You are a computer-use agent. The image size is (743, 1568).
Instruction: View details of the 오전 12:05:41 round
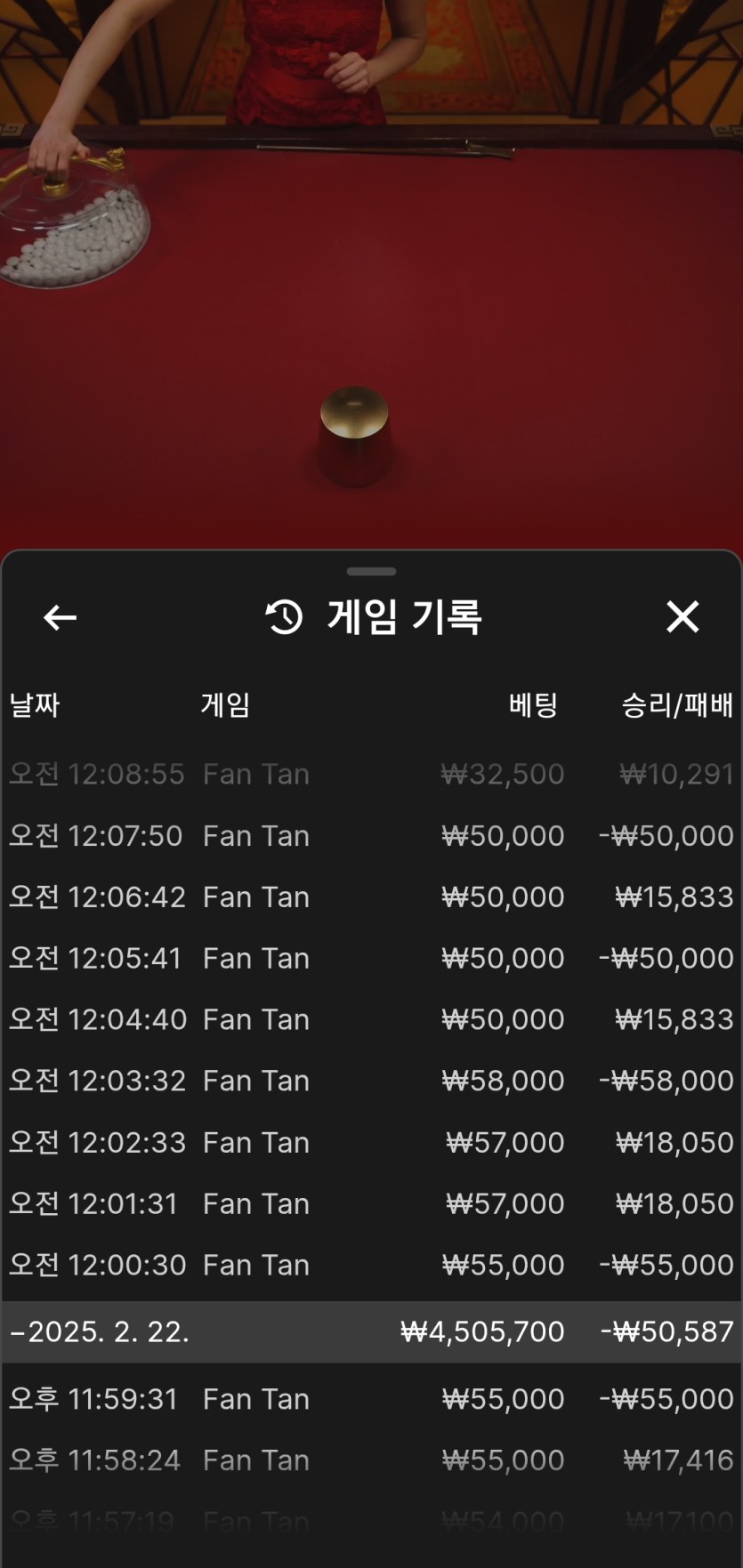pos(371,959)
